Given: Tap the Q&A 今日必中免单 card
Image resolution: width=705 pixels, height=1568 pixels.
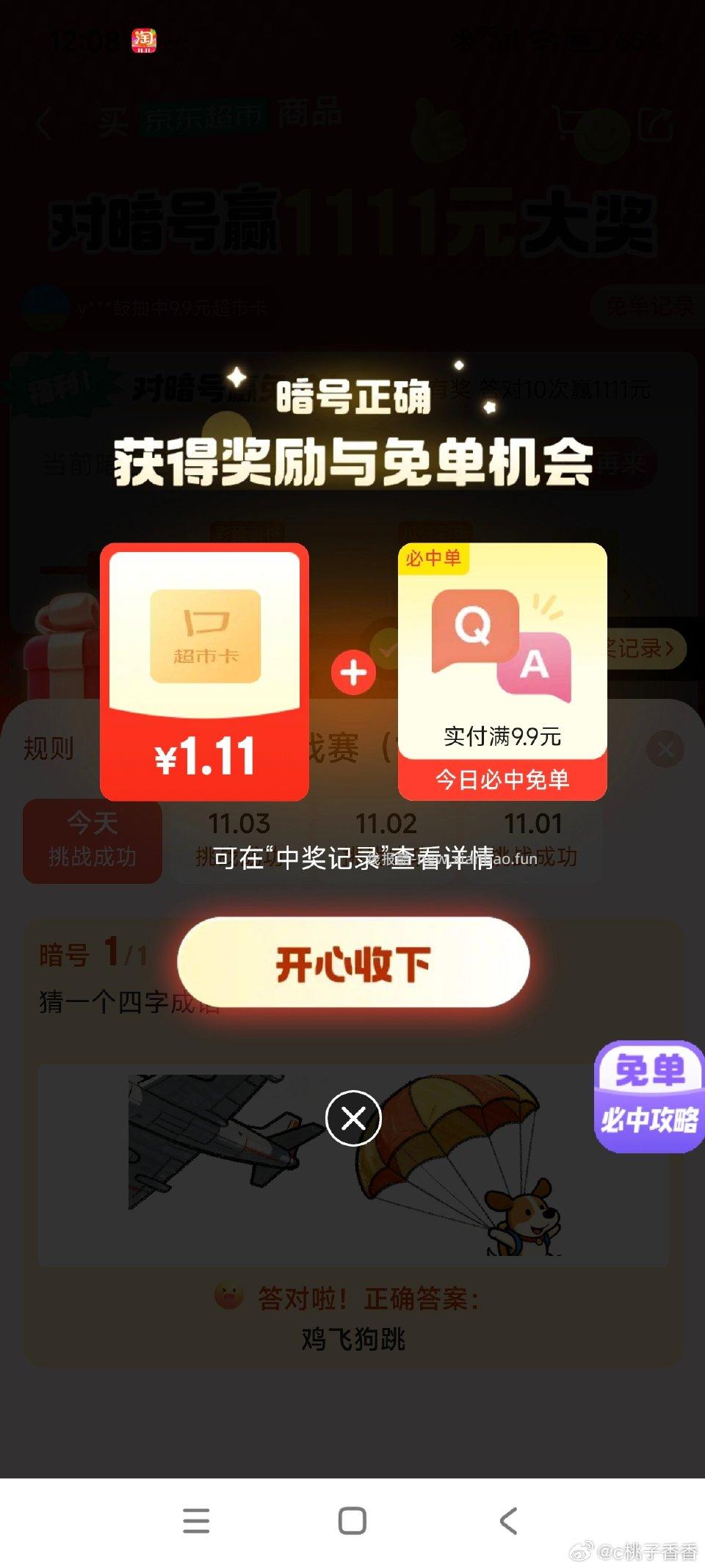Looking at the screenshot, I should click(x=502, y=669).
